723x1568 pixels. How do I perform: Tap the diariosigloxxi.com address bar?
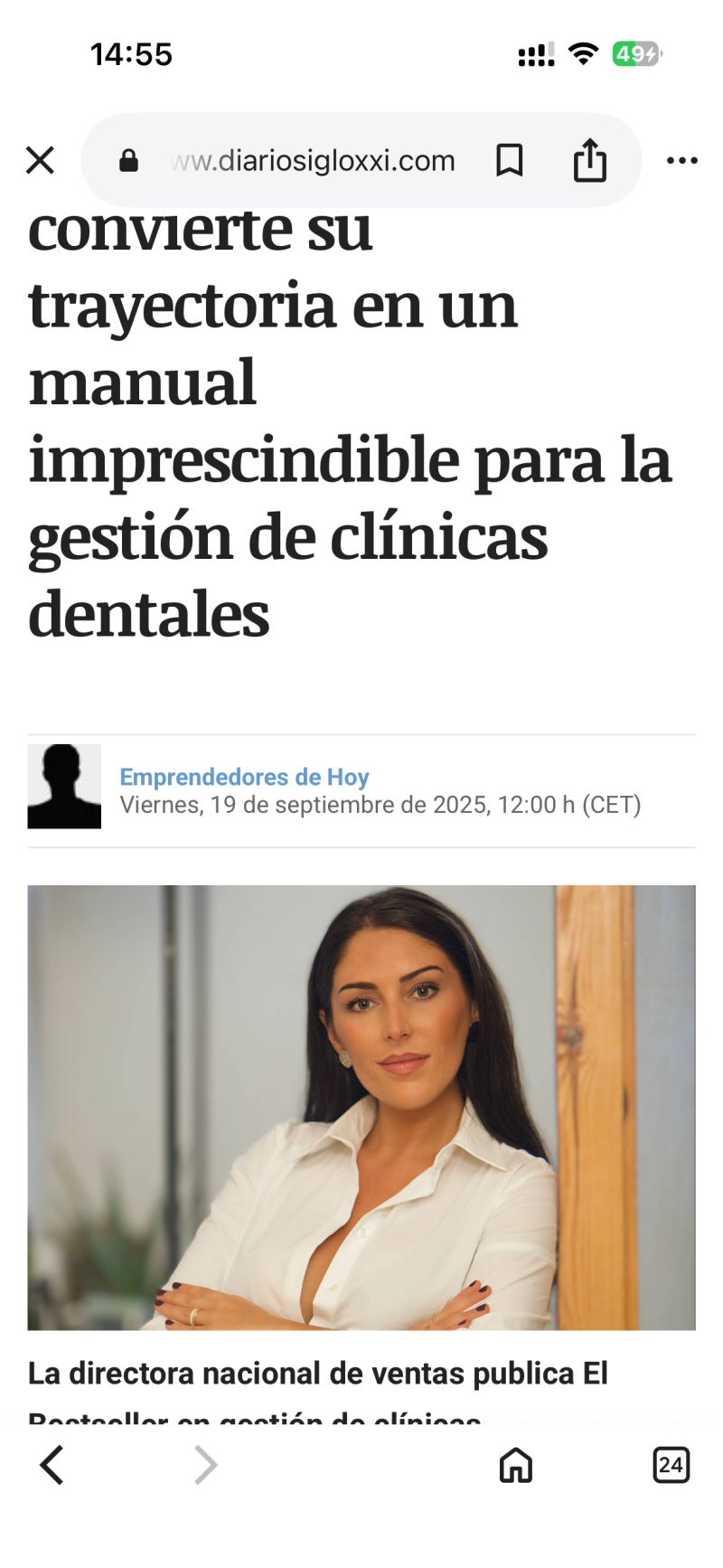pos(312,161)
